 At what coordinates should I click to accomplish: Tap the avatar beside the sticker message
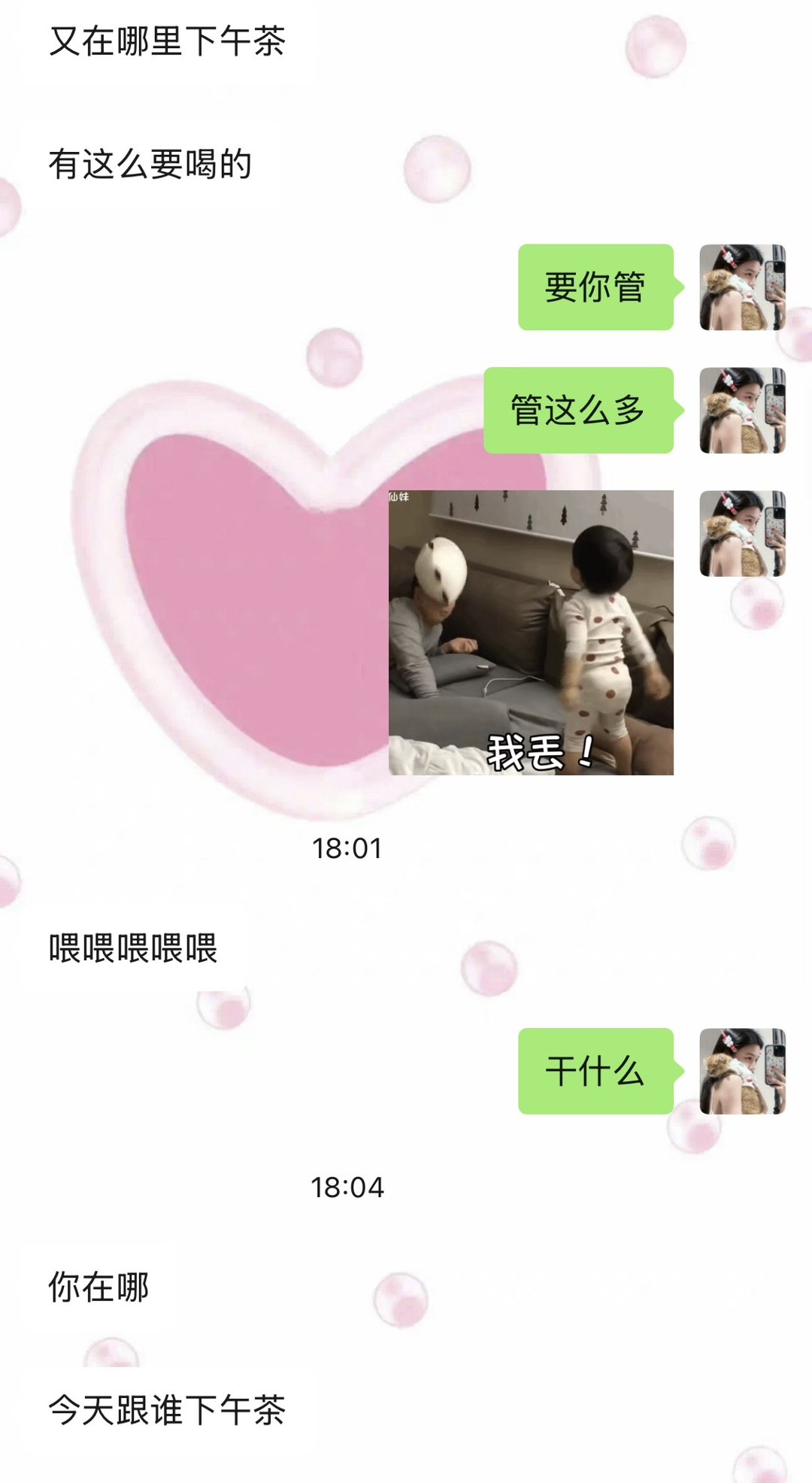point(742,534)
